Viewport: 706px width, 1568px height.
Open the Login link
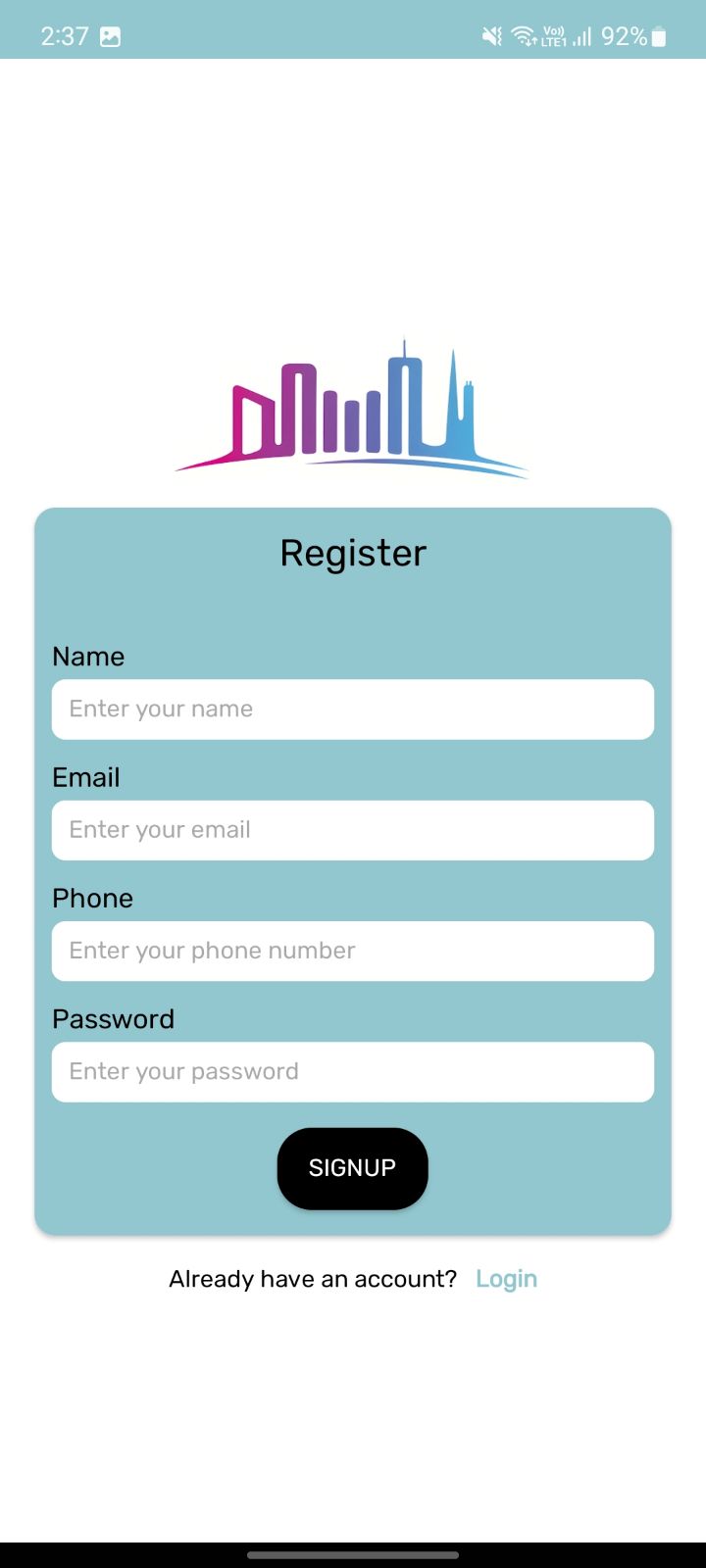click(506, 1279)
